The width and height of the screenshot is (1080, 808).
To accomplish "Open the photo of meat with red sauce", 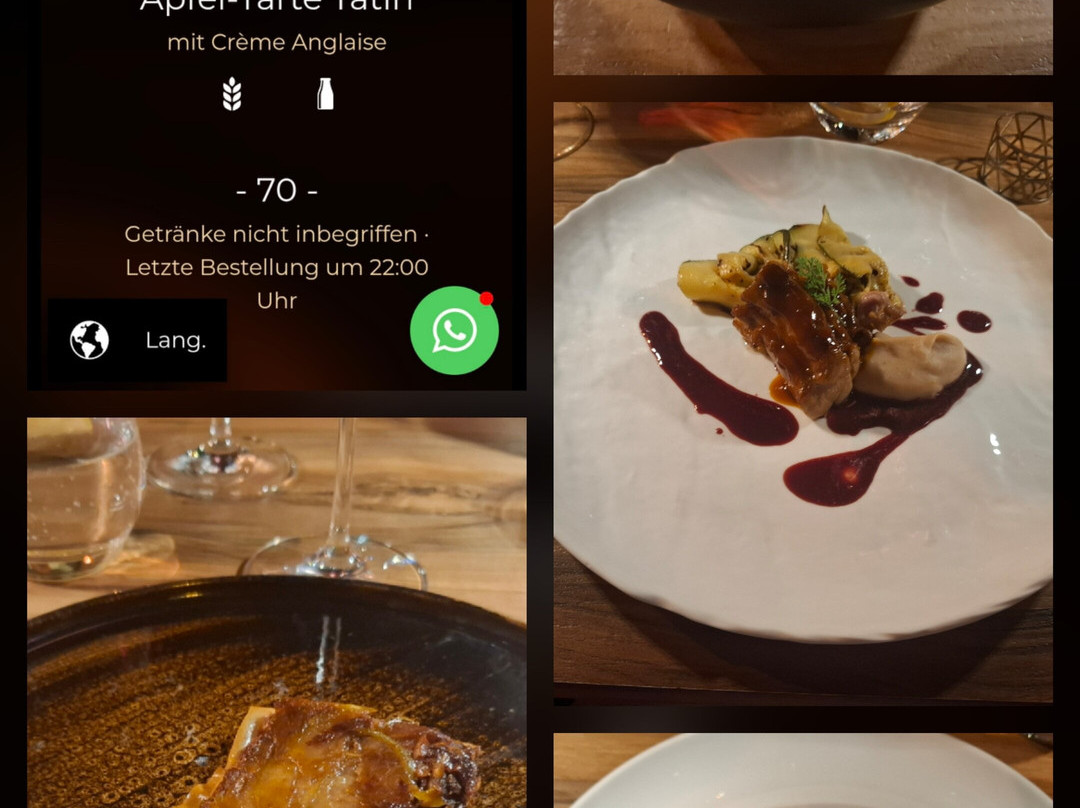I will (x=803, y=402).
